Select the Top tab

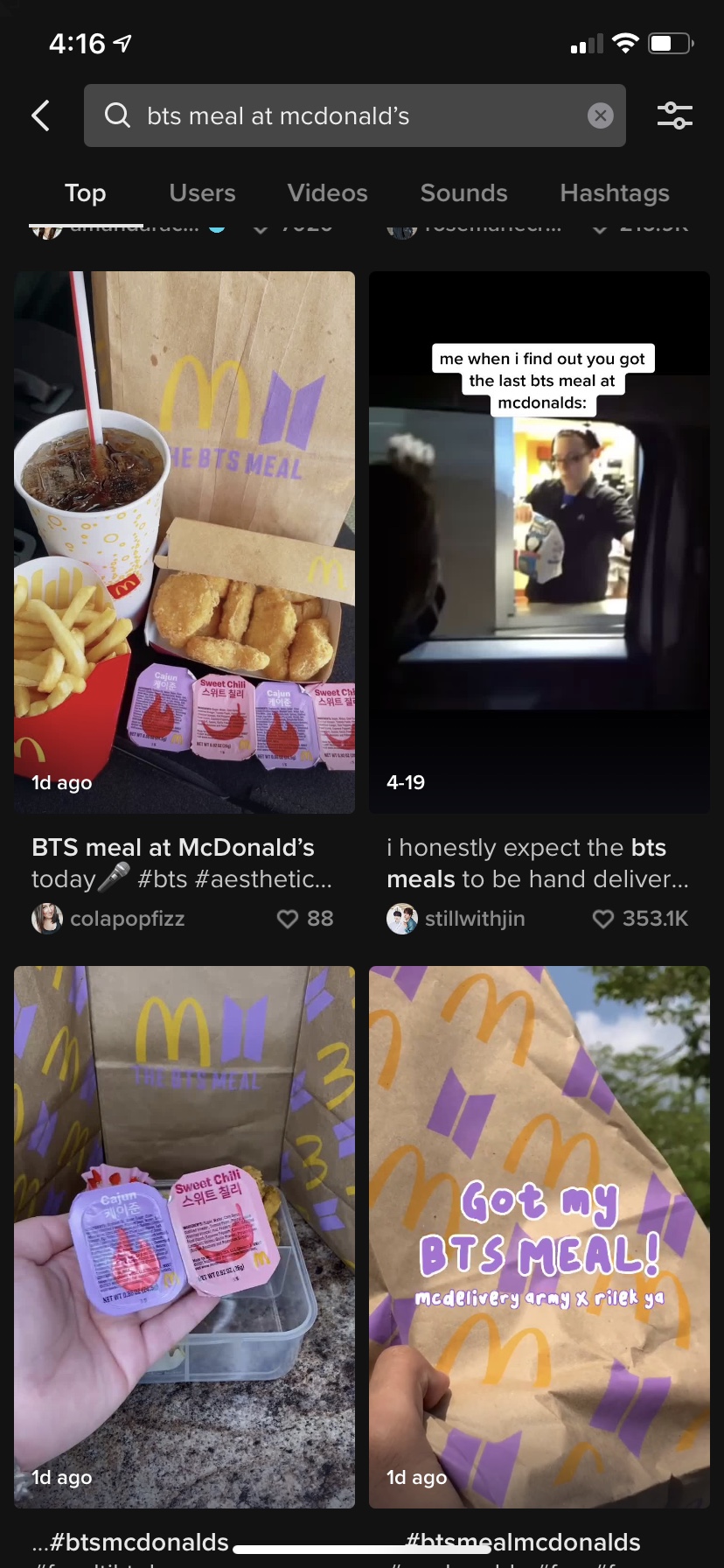click(x=85, y=192)
